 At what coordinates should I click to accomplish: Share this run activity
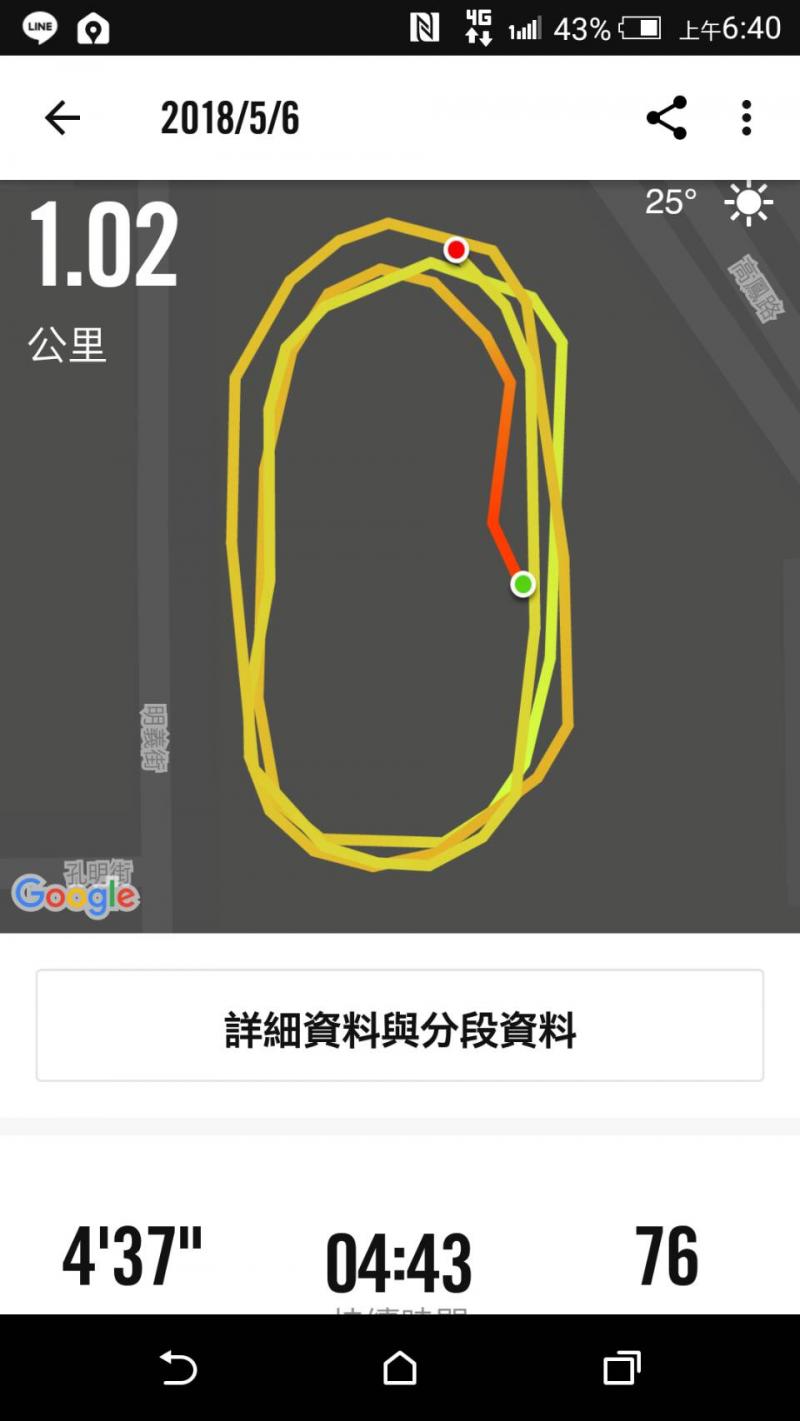[x=666, y=118]
